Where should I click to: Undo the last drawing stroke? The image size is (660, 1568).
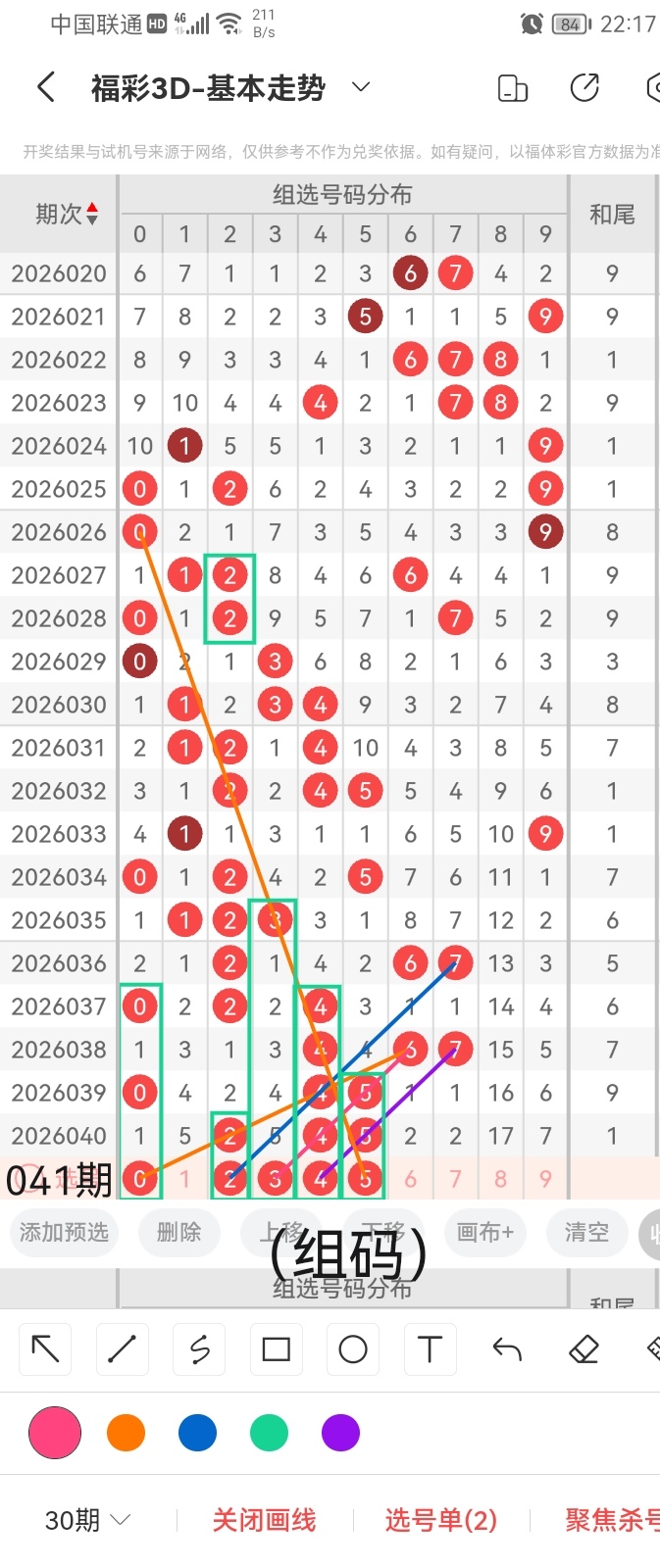pyautogui.click(x=507, y=1349)
